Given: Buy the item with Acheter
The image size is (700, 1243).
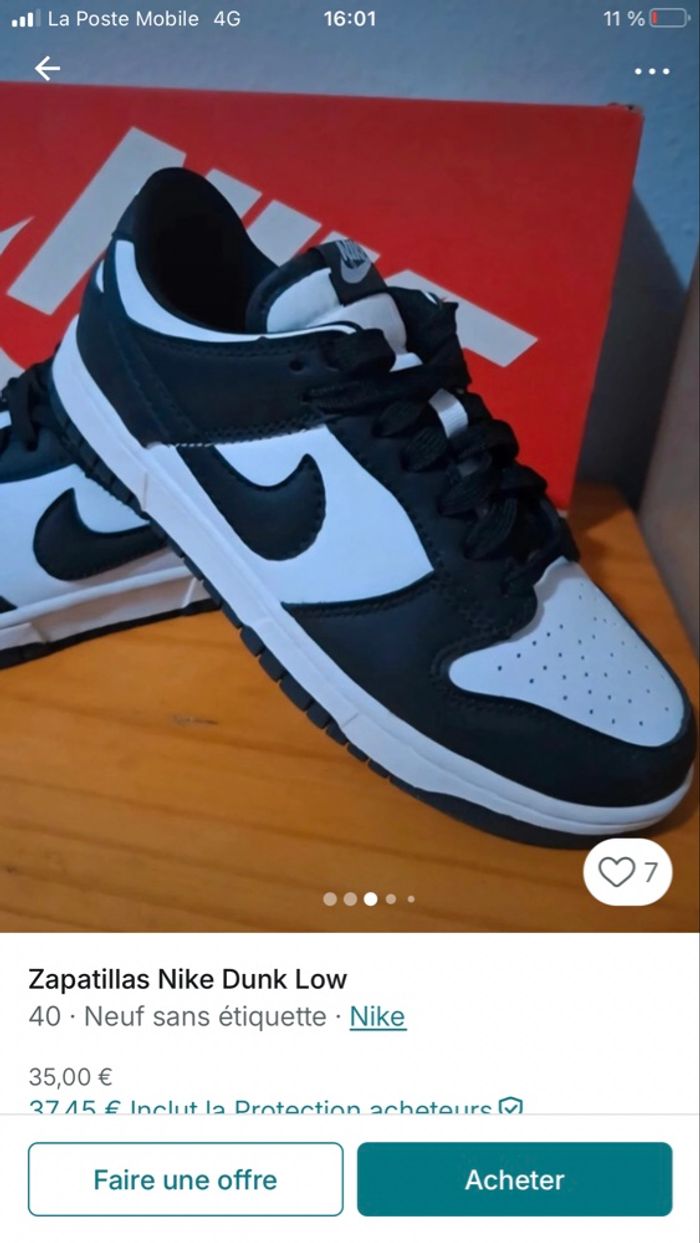Looking at the screenshot, I should tap(514, 1179).
